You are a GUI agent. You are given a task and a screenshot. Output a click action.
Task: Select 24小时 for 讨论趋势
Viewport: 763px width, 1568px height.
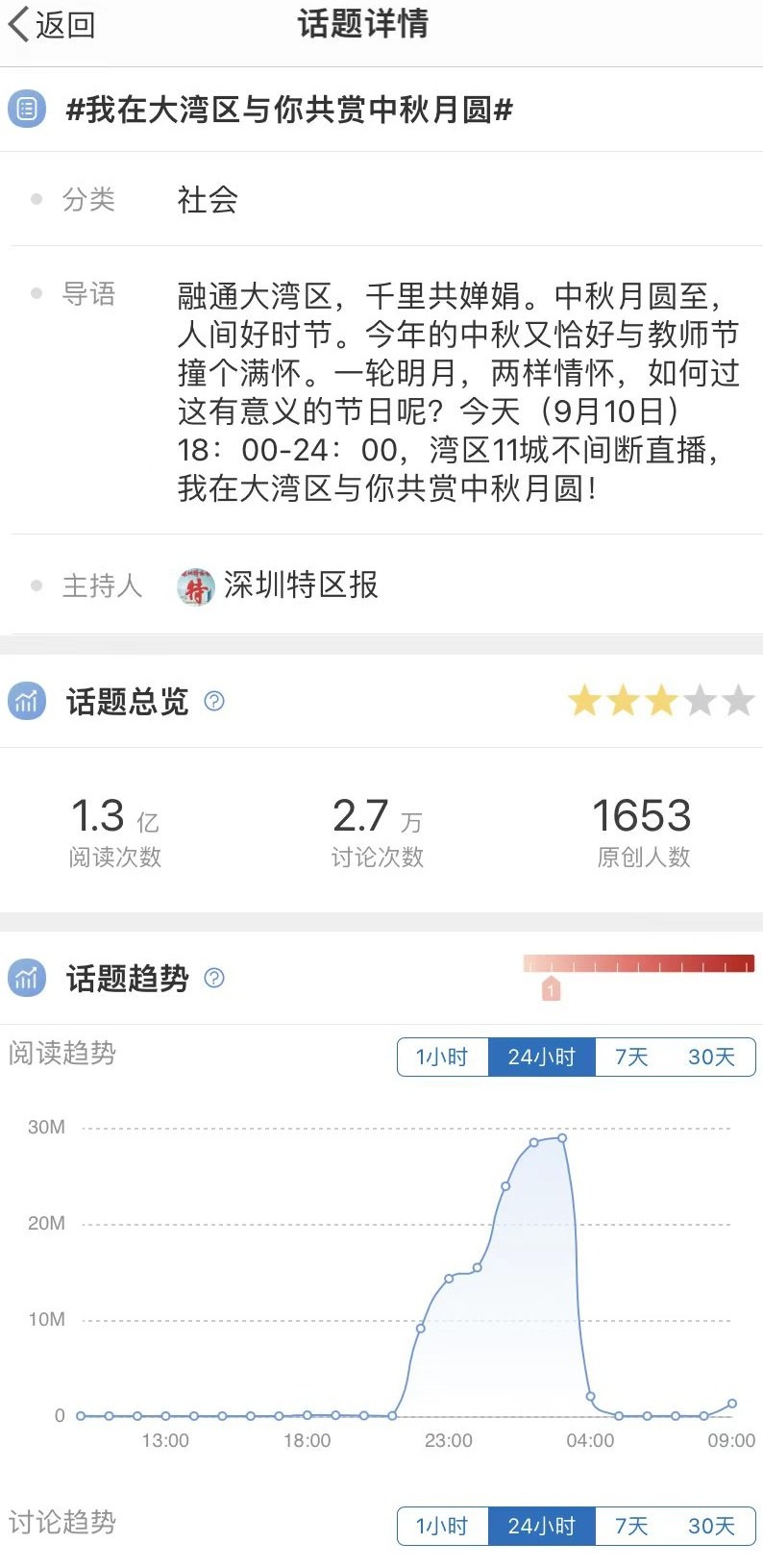[x=541, y=1526]
